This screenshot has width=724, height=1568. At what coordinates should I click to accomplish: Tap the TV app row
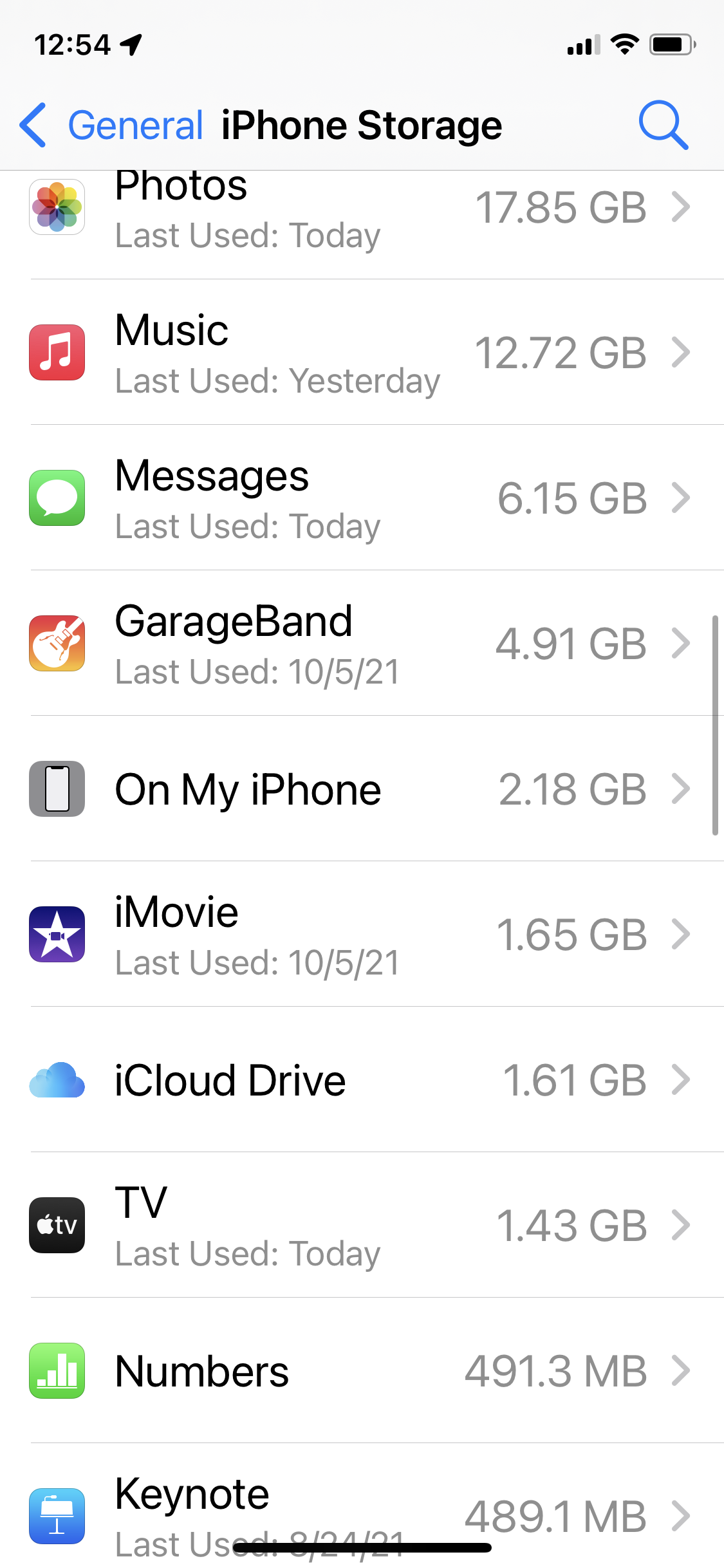pyautogui.click(x=360, y=1226)
